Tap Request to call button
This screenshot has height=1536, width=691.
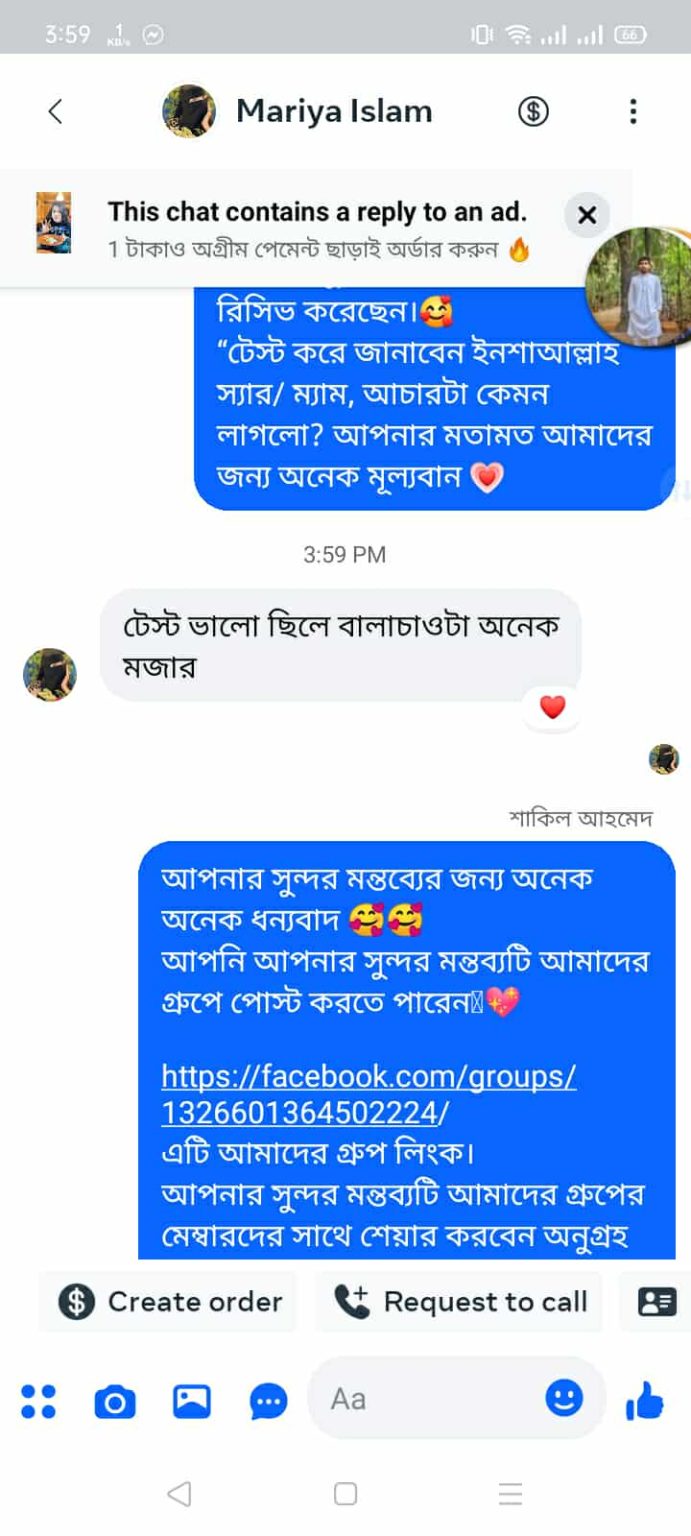[x=460, y=1302]
